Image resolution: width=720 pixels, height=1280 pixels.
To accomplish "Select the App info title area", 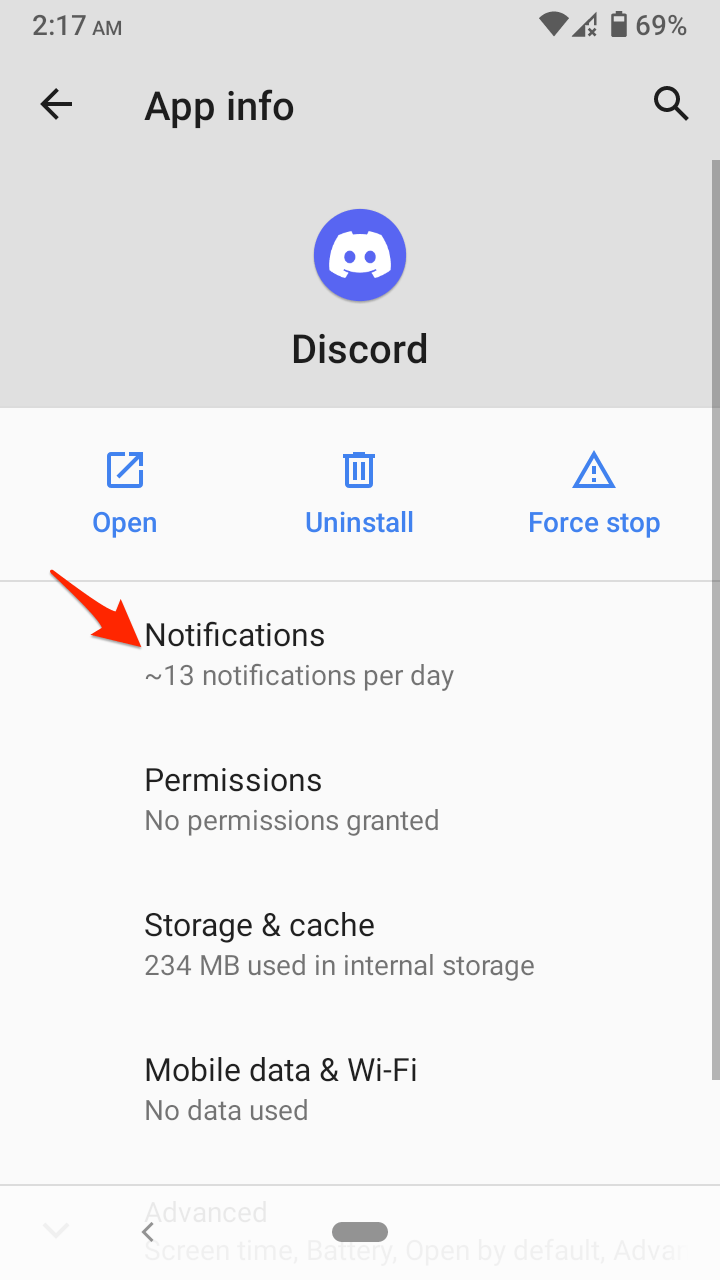I will coord(219,105).
